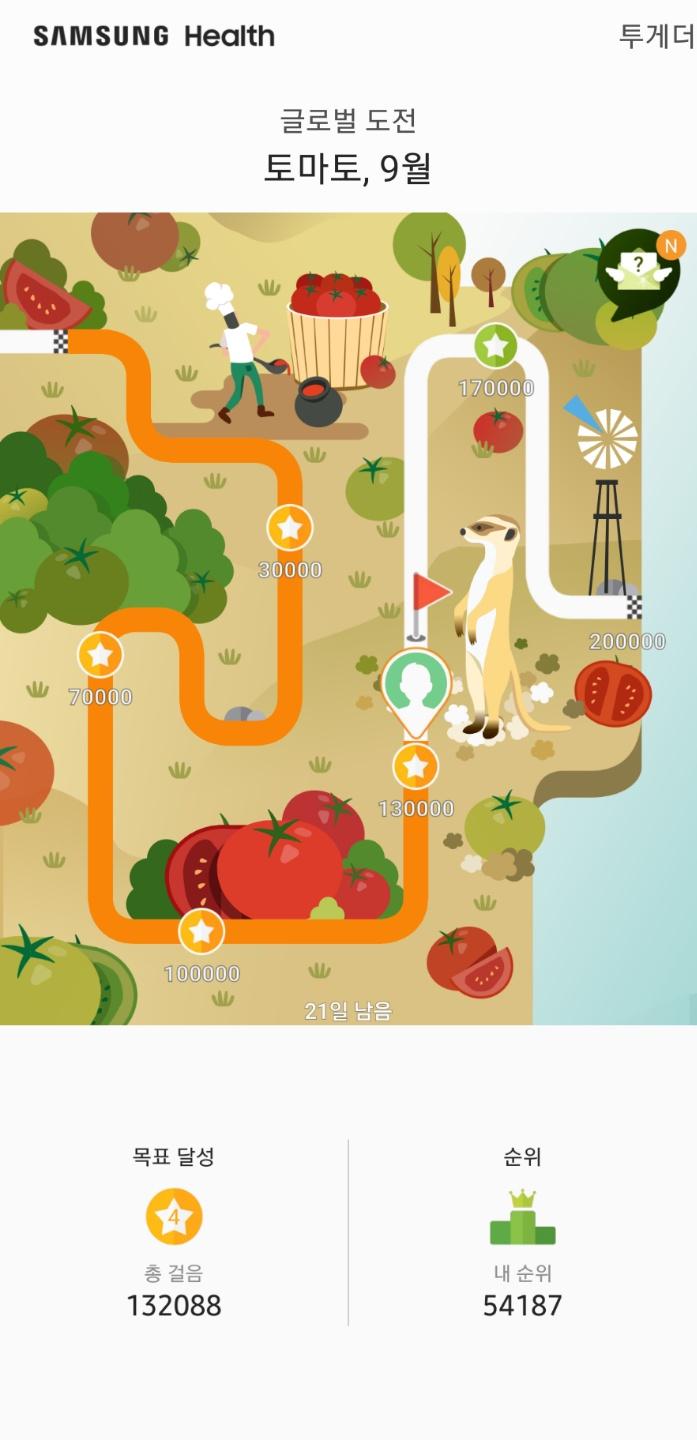View the 130000 steps milestone star
This screenshot has width=697, height=1440.
pyautogui.click(x=415, y=767)
